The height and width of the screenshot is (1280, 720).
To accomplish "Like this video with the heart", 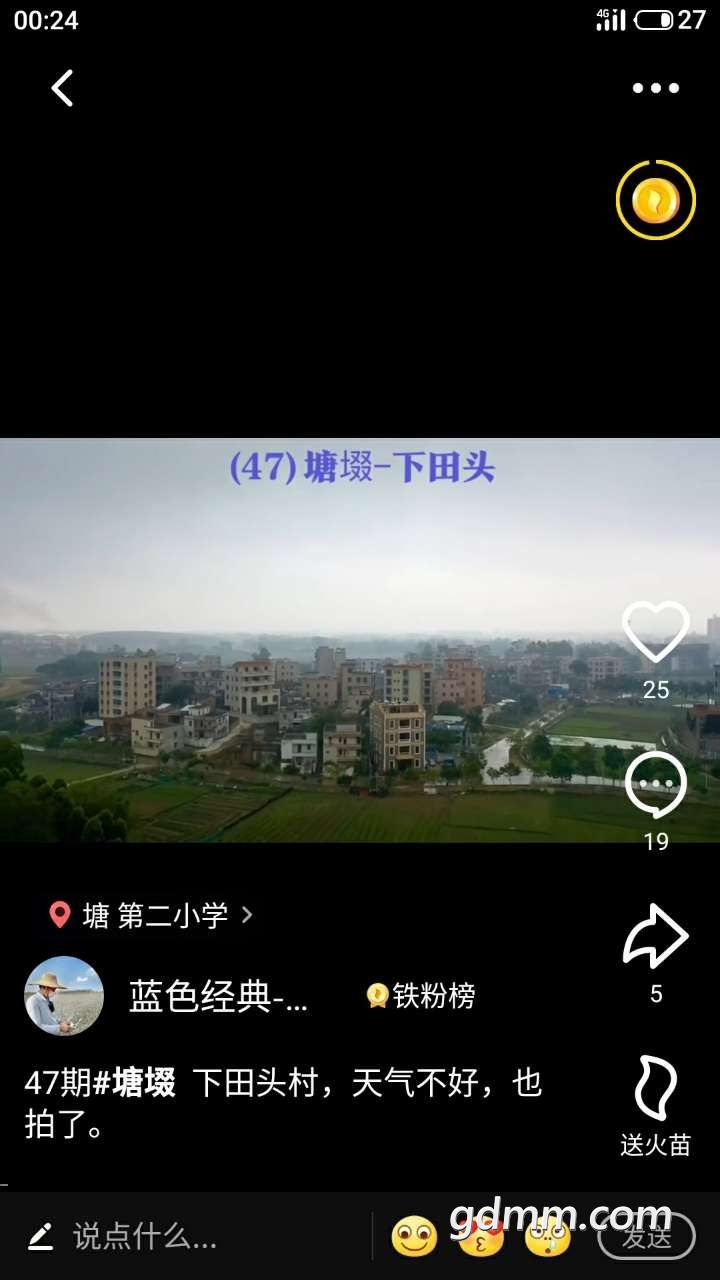I will pyautogui.click(x=656, y=632).
